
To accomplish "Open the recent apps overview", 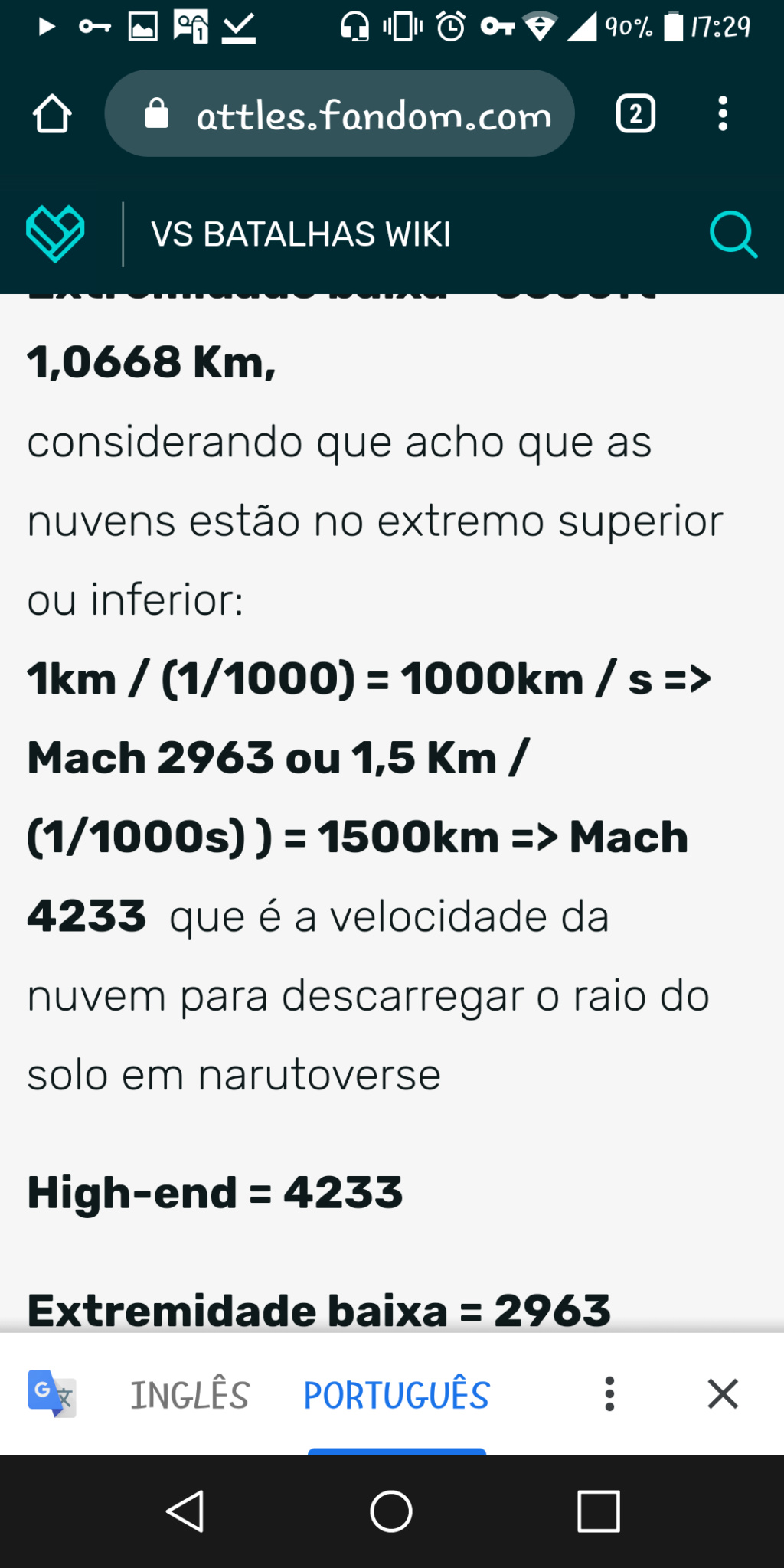I will coord(598,1511).
